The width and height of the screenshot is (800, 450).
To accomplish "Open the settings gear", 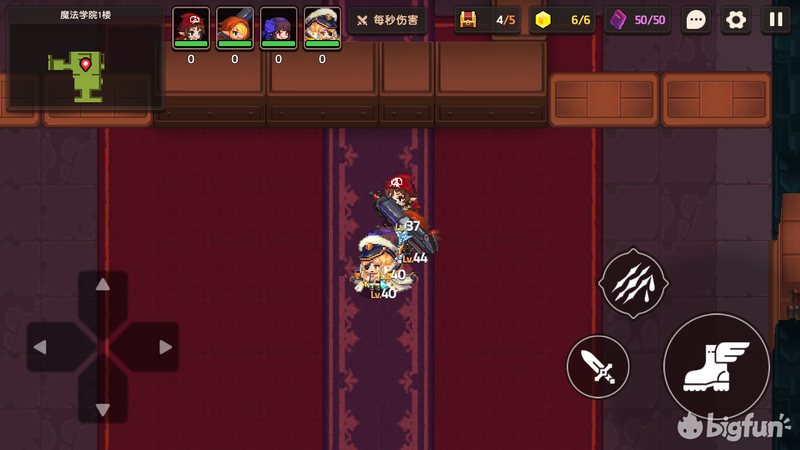I will tap(736, 20).
